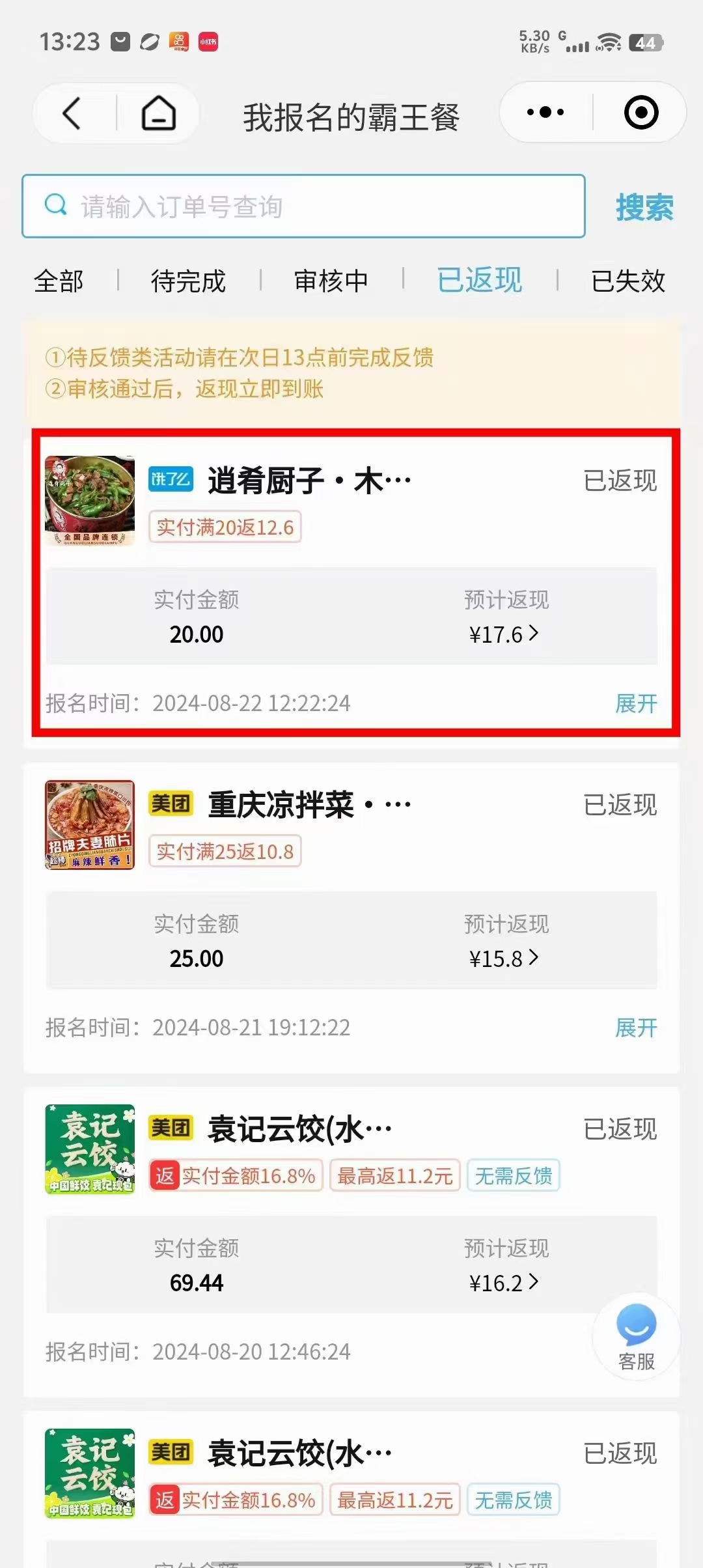Return to the mini program home
The image size is (703, 1568).
coord(159,114)
